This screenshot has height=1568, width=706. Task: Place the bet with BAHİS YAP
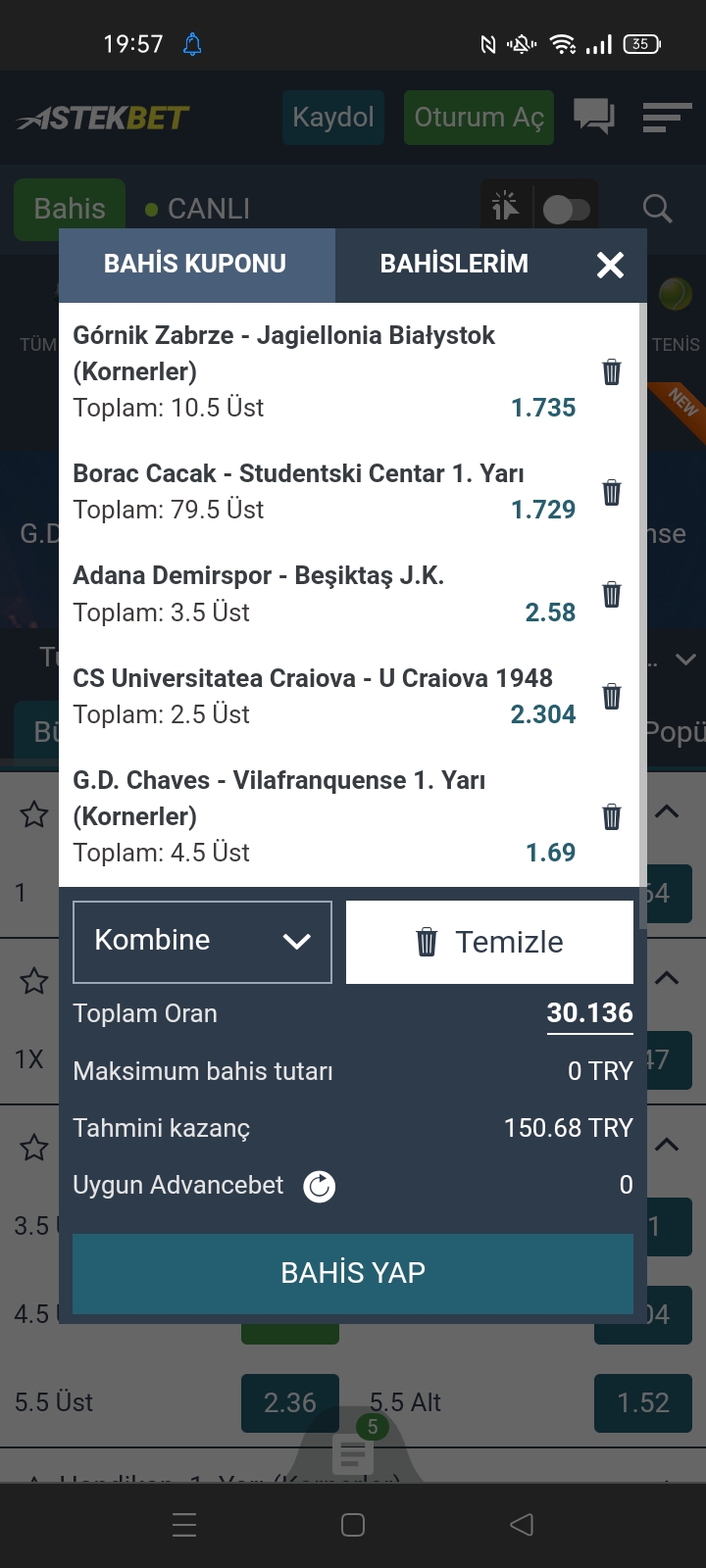pos(353,1273)
